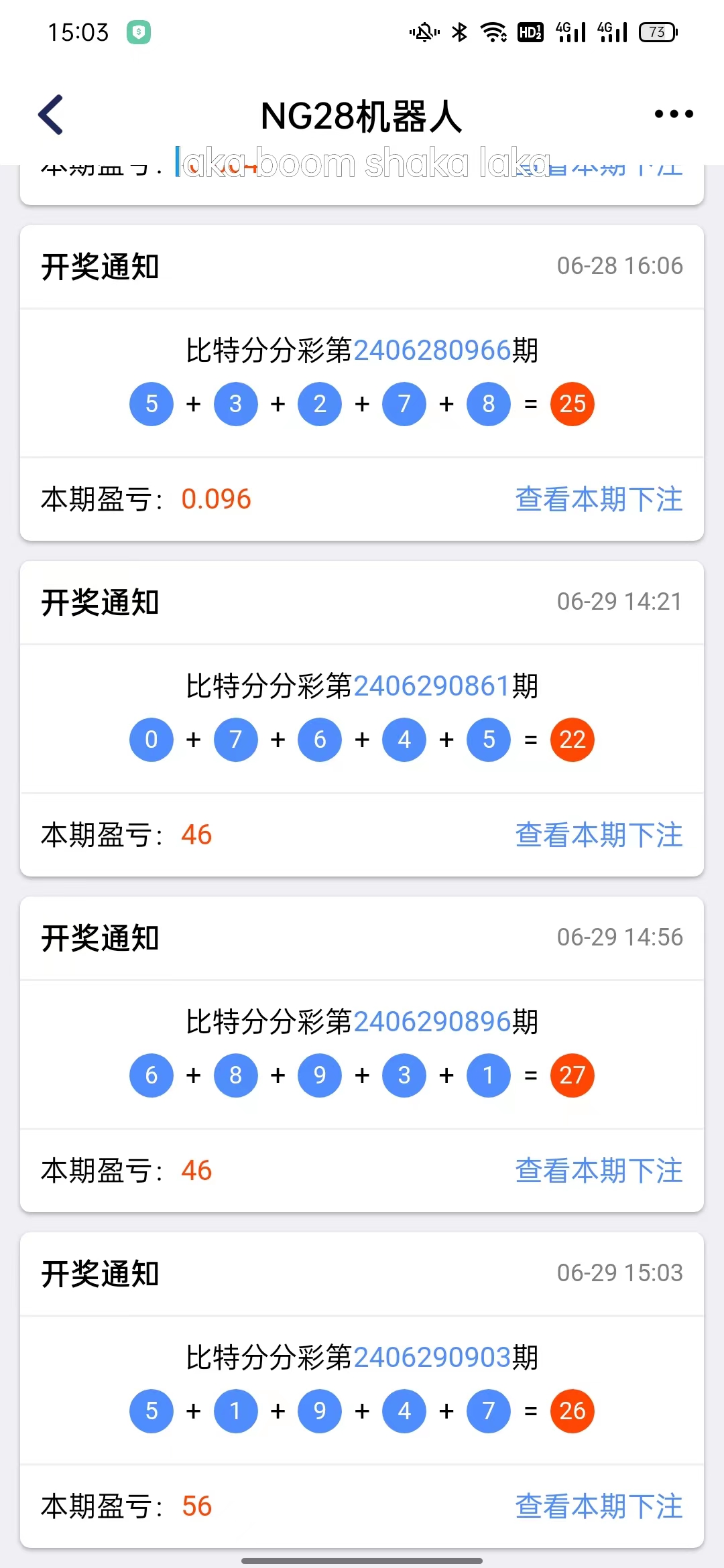Image resolution: width=724 pixels, height=1568 pixels.
Task: Open 查看本期下注 for the 56 profit entry
Action: point(599,1506)
